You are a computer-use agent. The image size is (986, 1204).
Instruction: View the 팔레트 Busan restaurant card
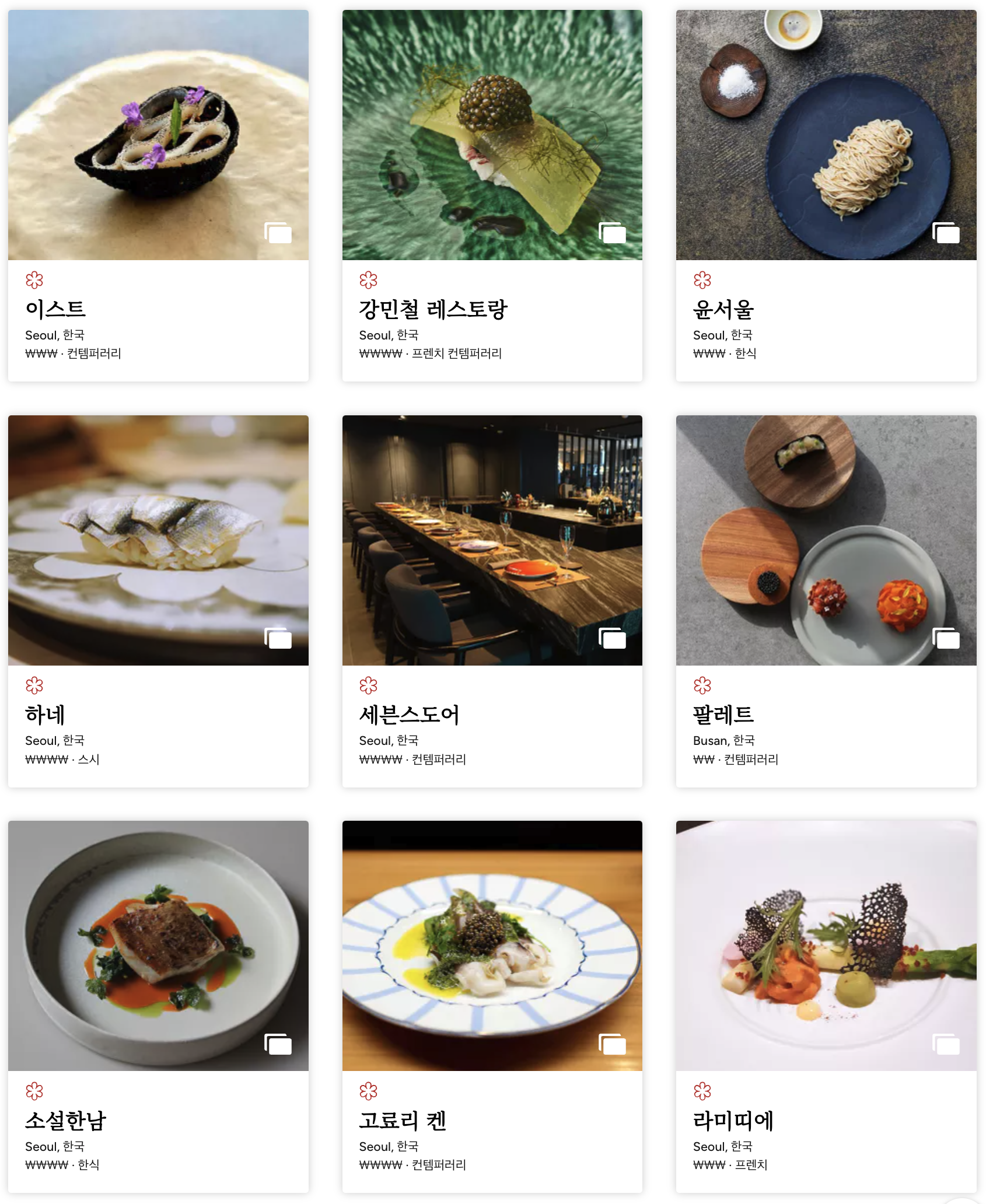tap(723, 715)
